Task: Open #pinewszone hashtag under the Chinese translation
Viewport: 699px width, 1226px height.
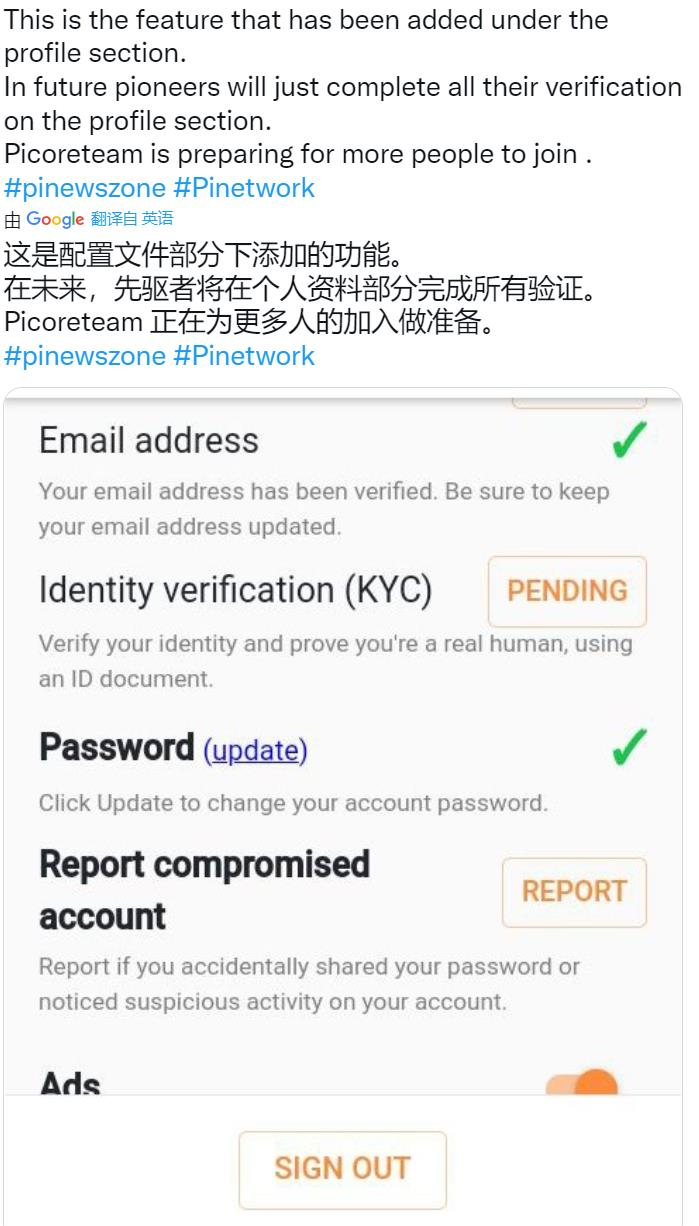Action: click(x=84, y=355)
